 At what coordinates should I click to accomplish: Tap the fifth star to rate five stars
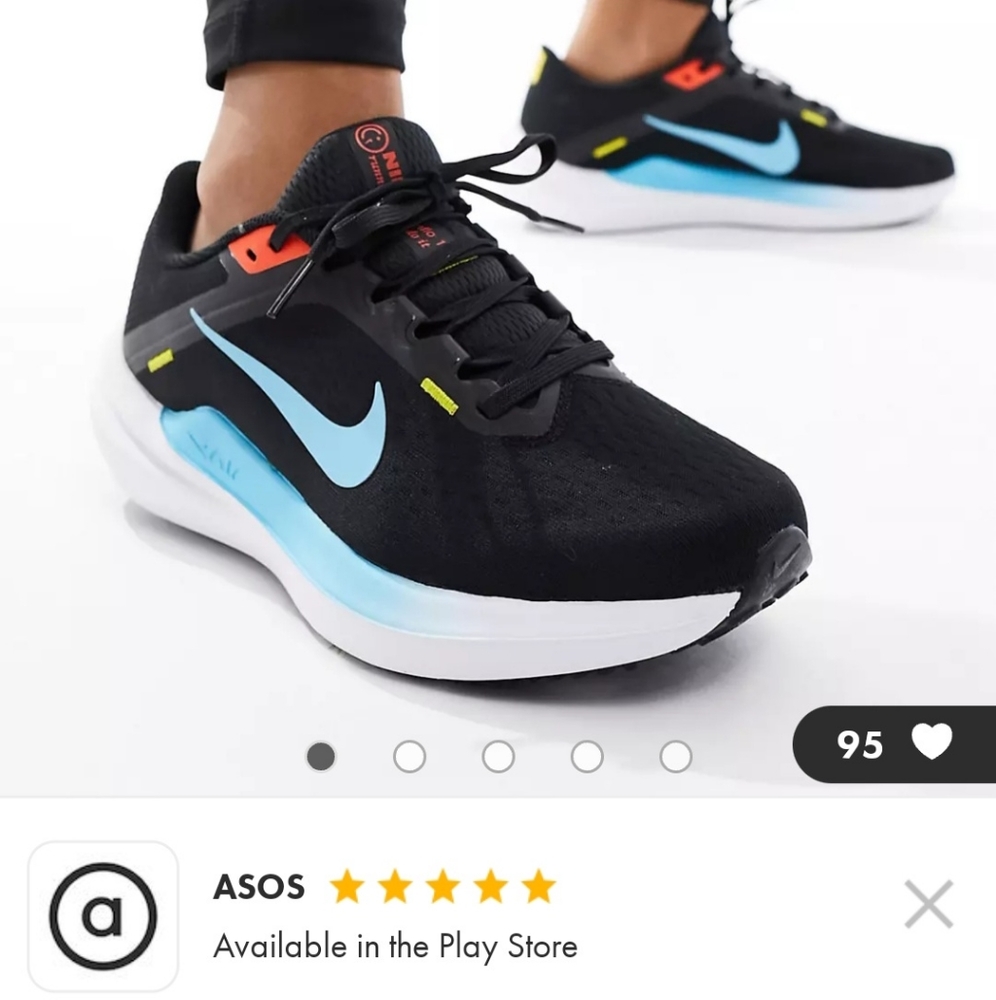pyautogui.click(x=539, y=886)
